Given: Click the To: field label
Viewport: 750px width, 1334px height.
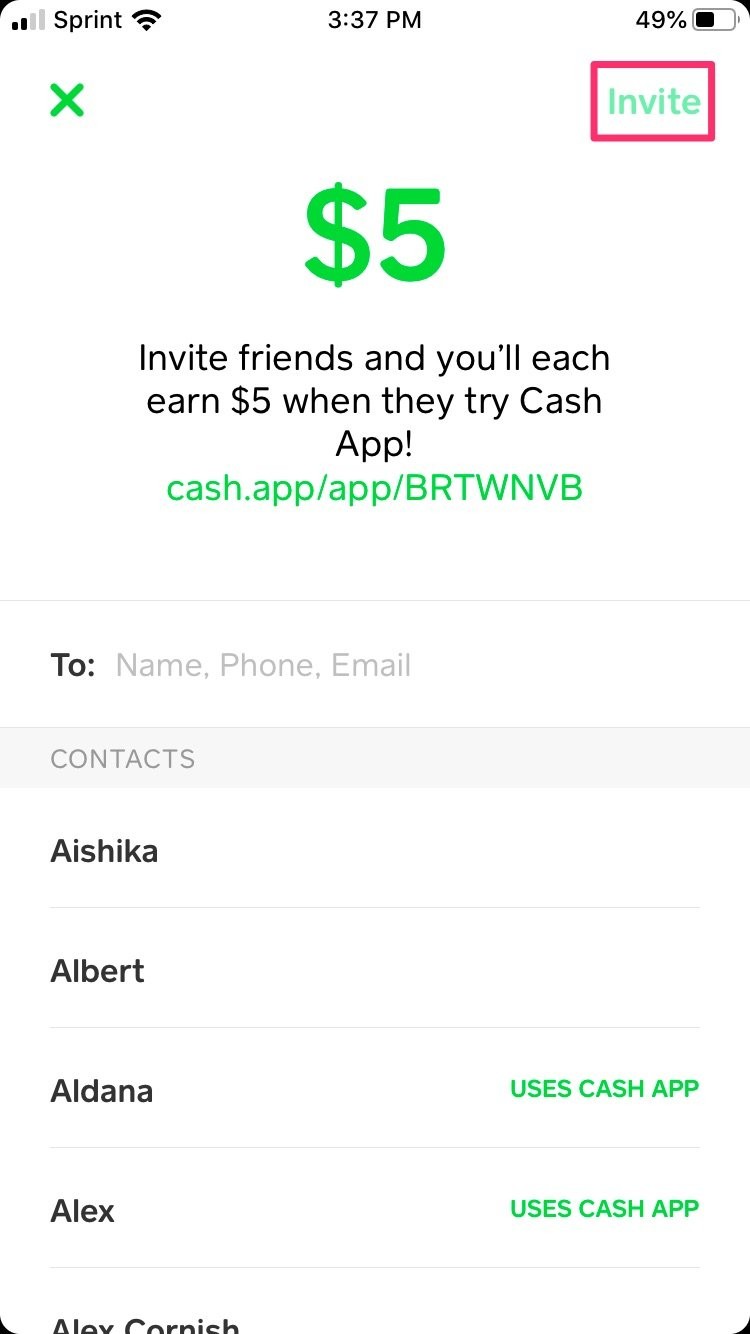Looking at the screenshot, I should pos(72,664).
